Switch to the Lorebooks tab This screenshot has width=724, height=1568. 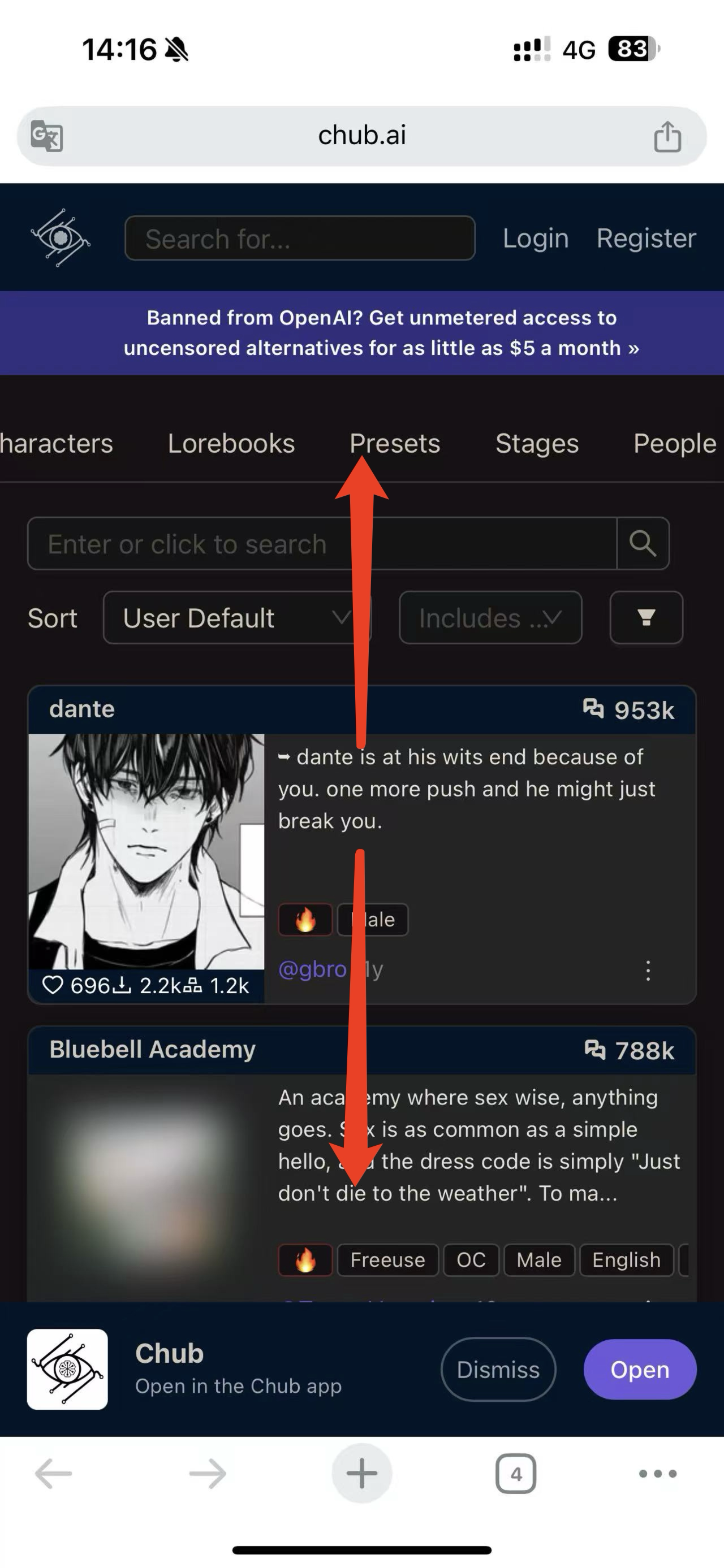[x=231, y=443]
